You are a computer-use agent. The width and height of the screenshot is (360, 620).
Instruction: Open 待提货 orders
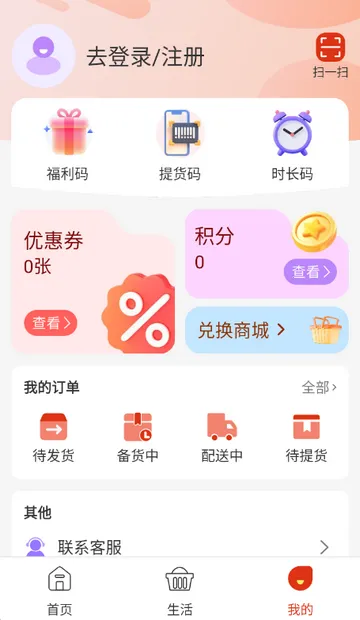pyautogui.click(x=306, y=438)
